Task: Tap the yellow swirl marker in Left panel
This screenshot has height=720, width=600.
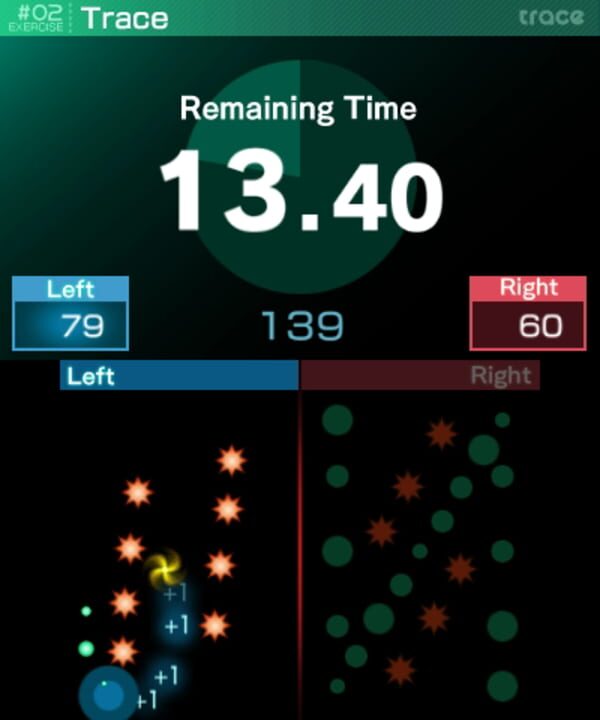Action: tap(163, 568)
